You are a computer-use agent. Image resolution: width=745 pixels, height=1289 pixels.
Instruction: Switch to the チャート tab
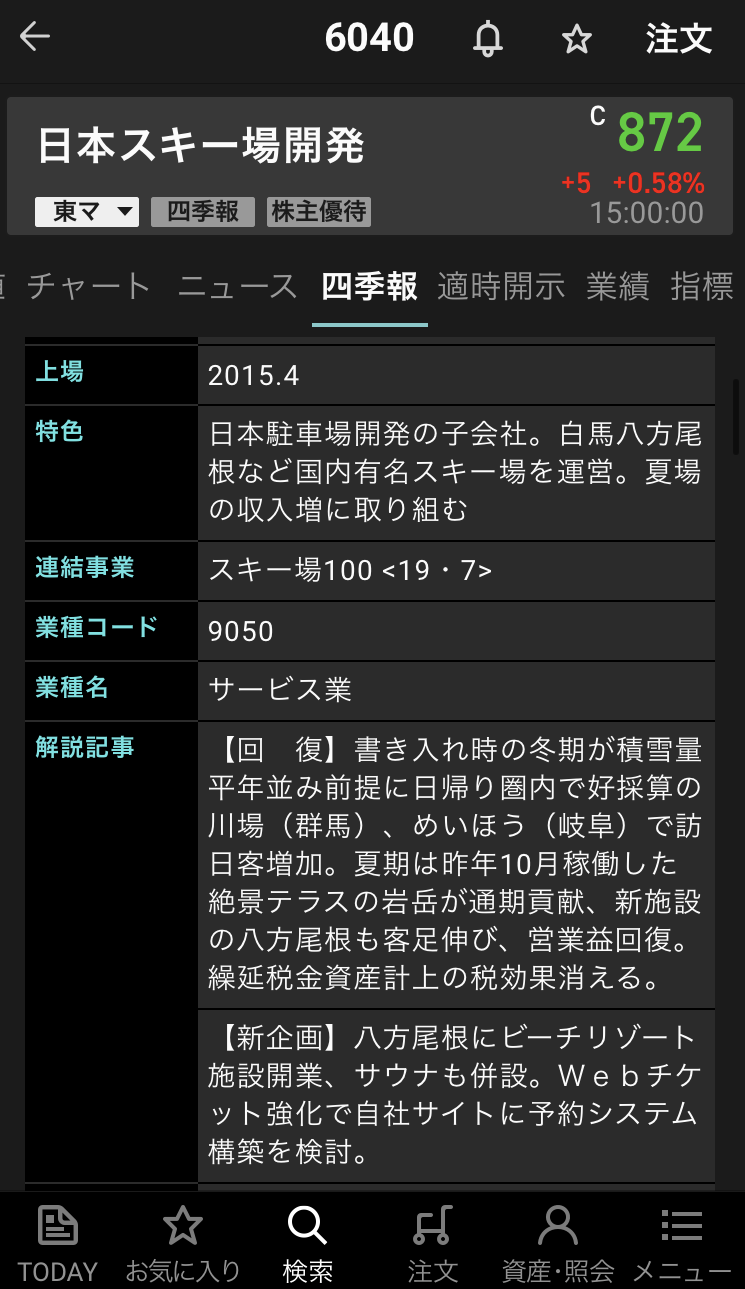(x=89, y=287)
